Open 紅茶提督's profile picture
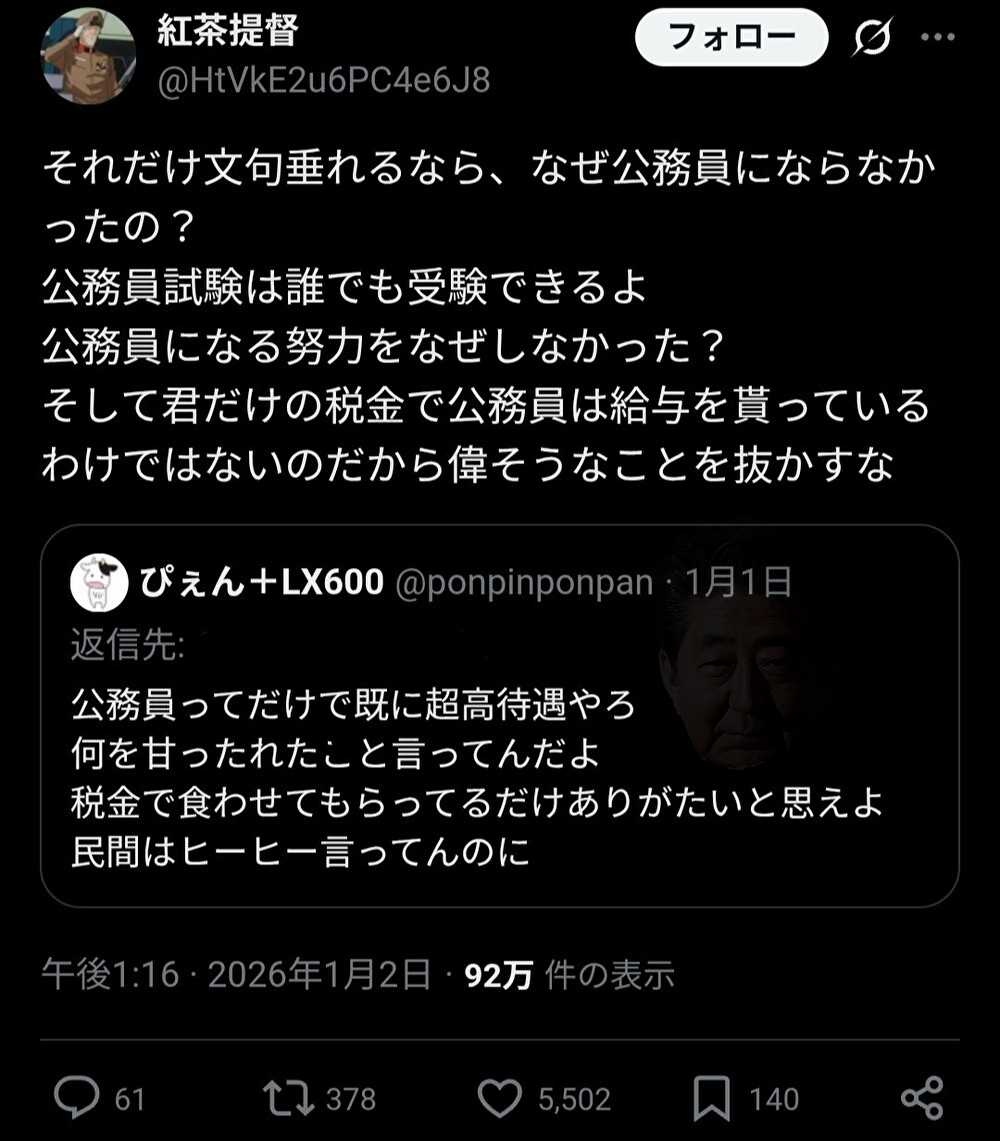The width and height of the screenshot is (1000, 1141). [88, 56]
